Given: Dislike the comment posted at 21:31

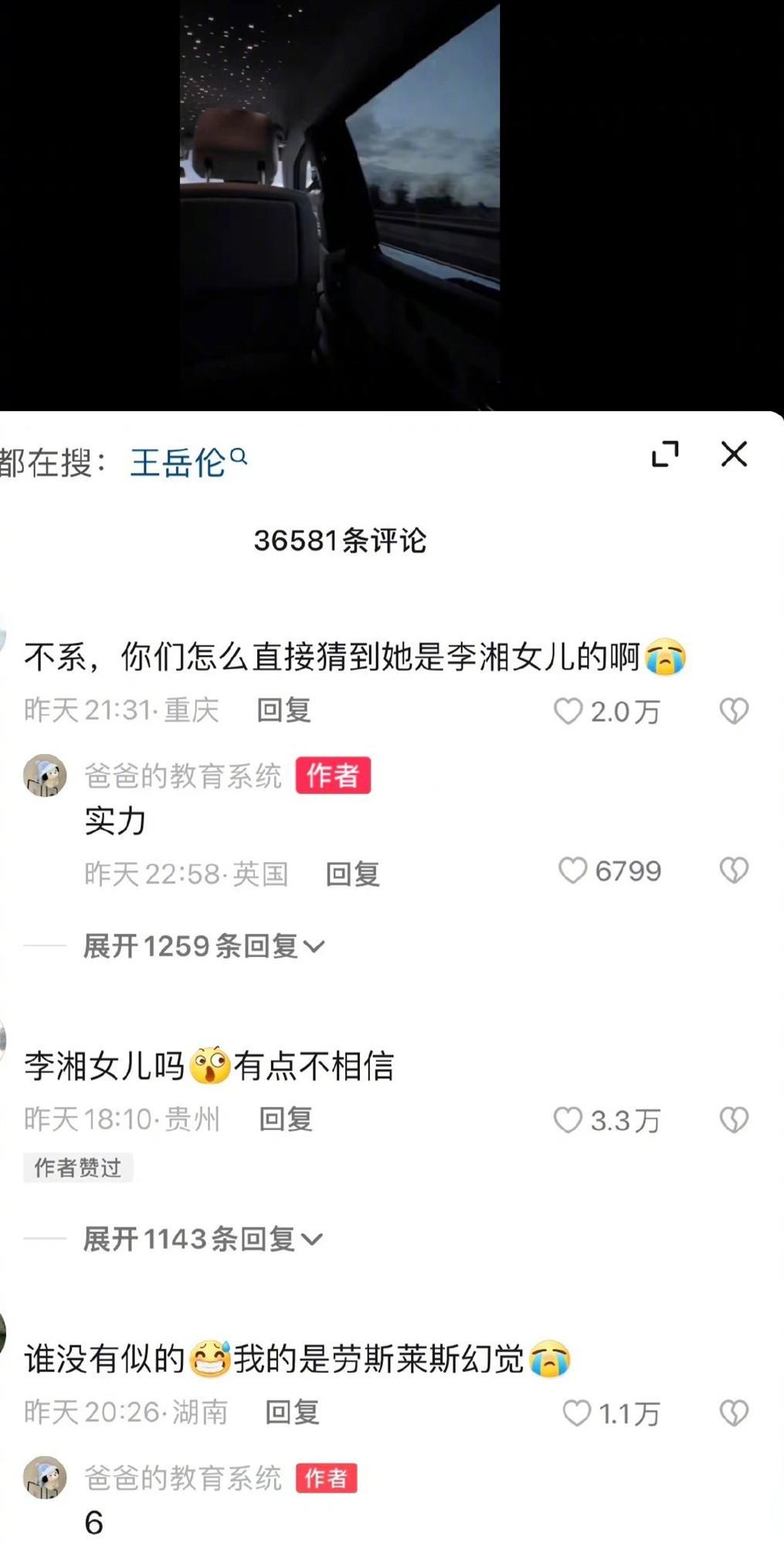Looking at the screenshot, I should (734, 711).
